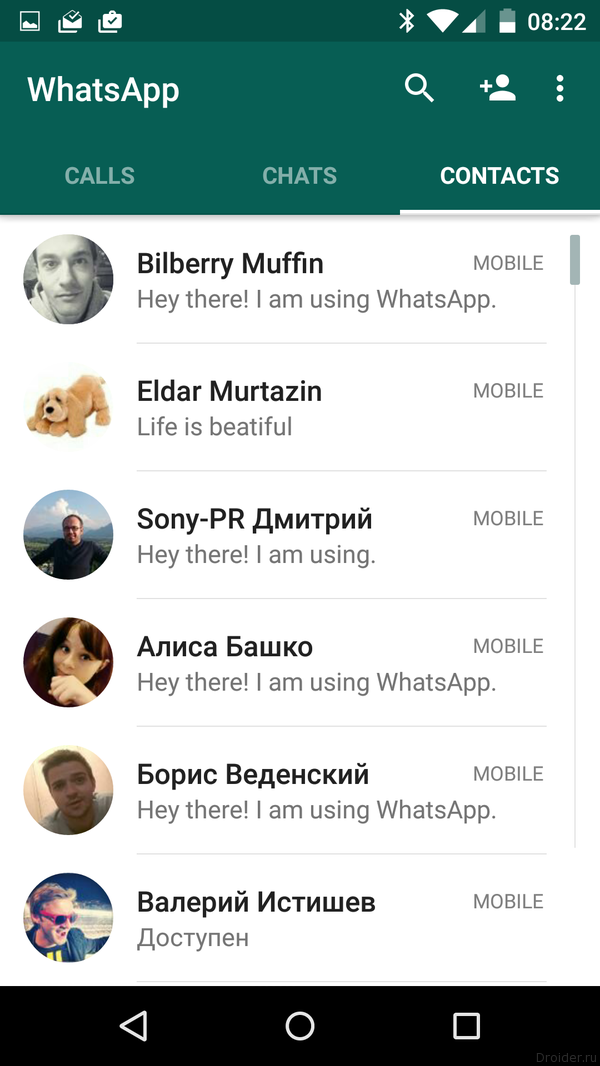Screen dimensions: 600x1066
Task: Open contact Sony-PR Дмитрий
Action: (x=300, y=536)
